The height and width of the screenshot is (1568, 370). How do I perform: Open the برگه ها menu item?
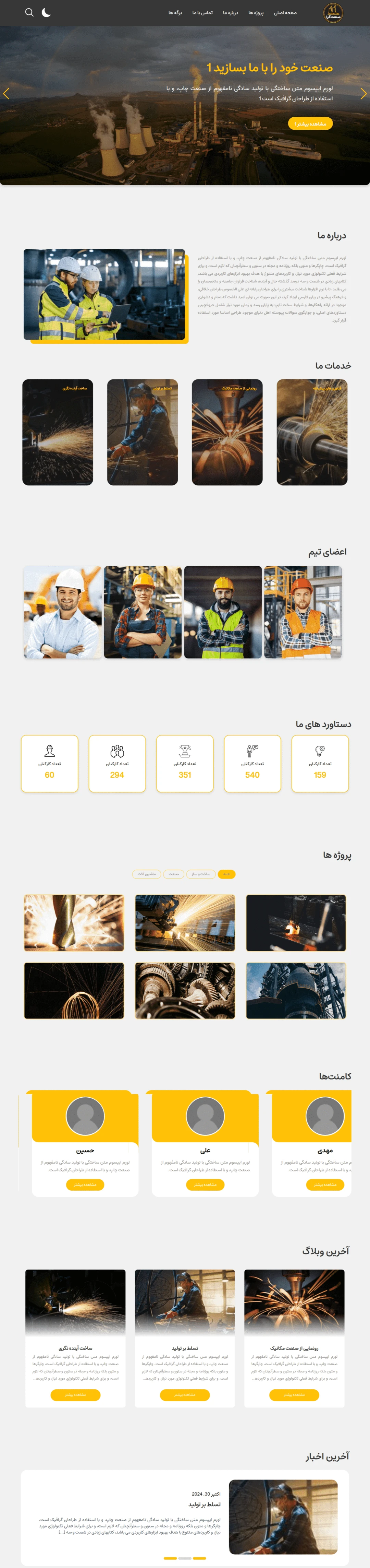(x=175, y=13)
